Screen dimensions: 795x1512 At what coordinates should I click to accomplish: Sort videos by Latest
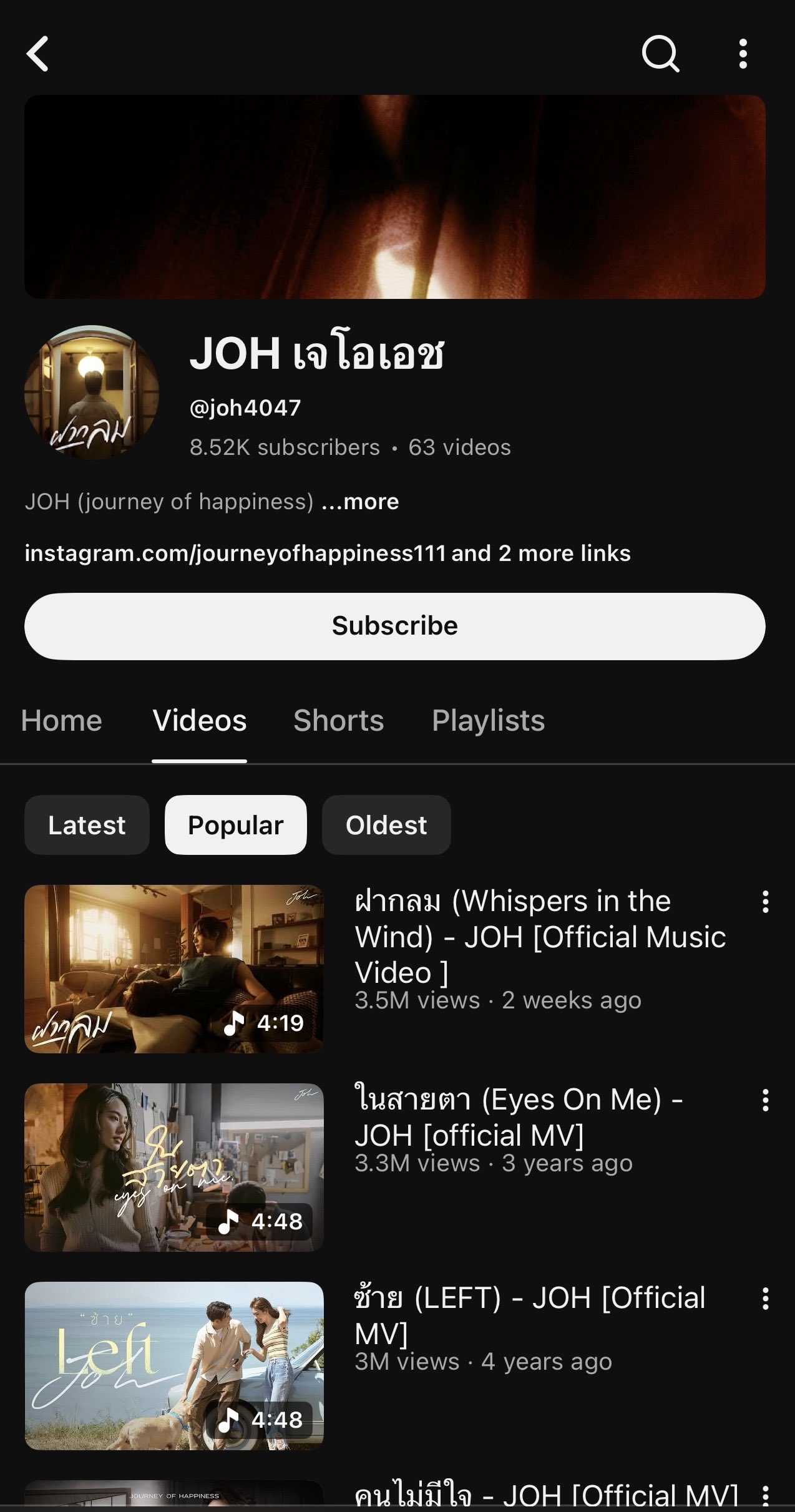click(x=87, y=825)
